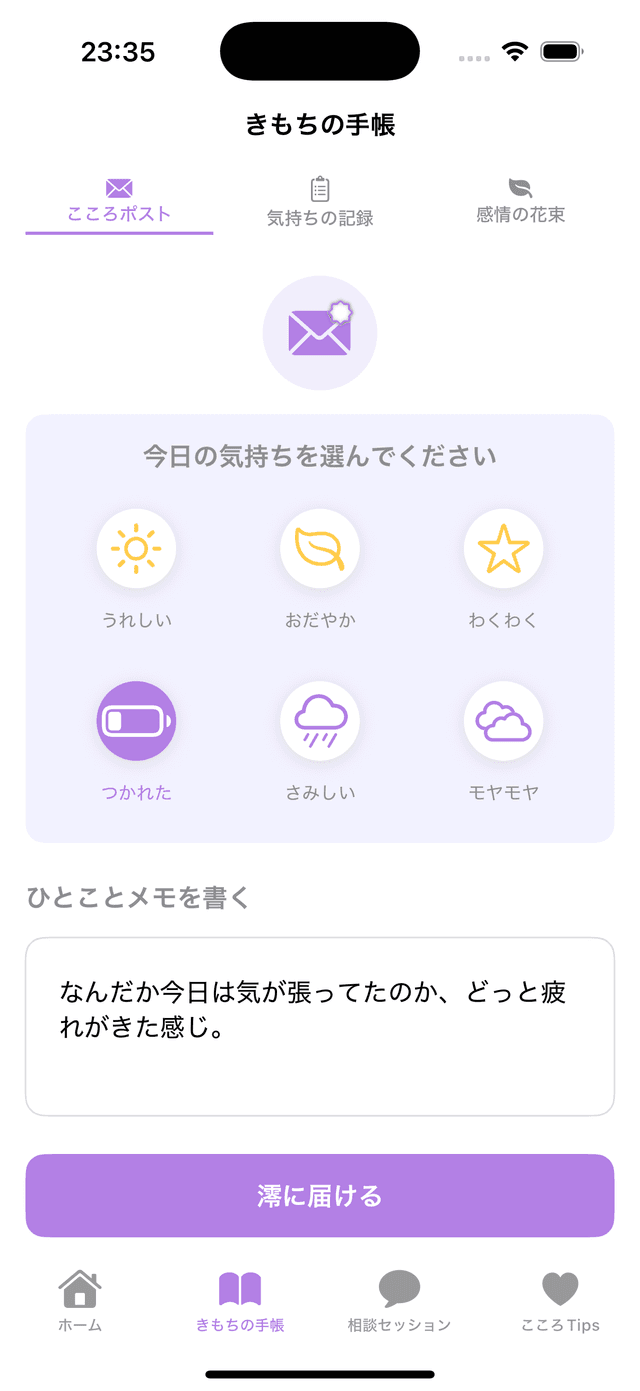Go to the ホーム tab
Screen dimensions: 640x1391
pyautogui.click(x=80, y=1301)
